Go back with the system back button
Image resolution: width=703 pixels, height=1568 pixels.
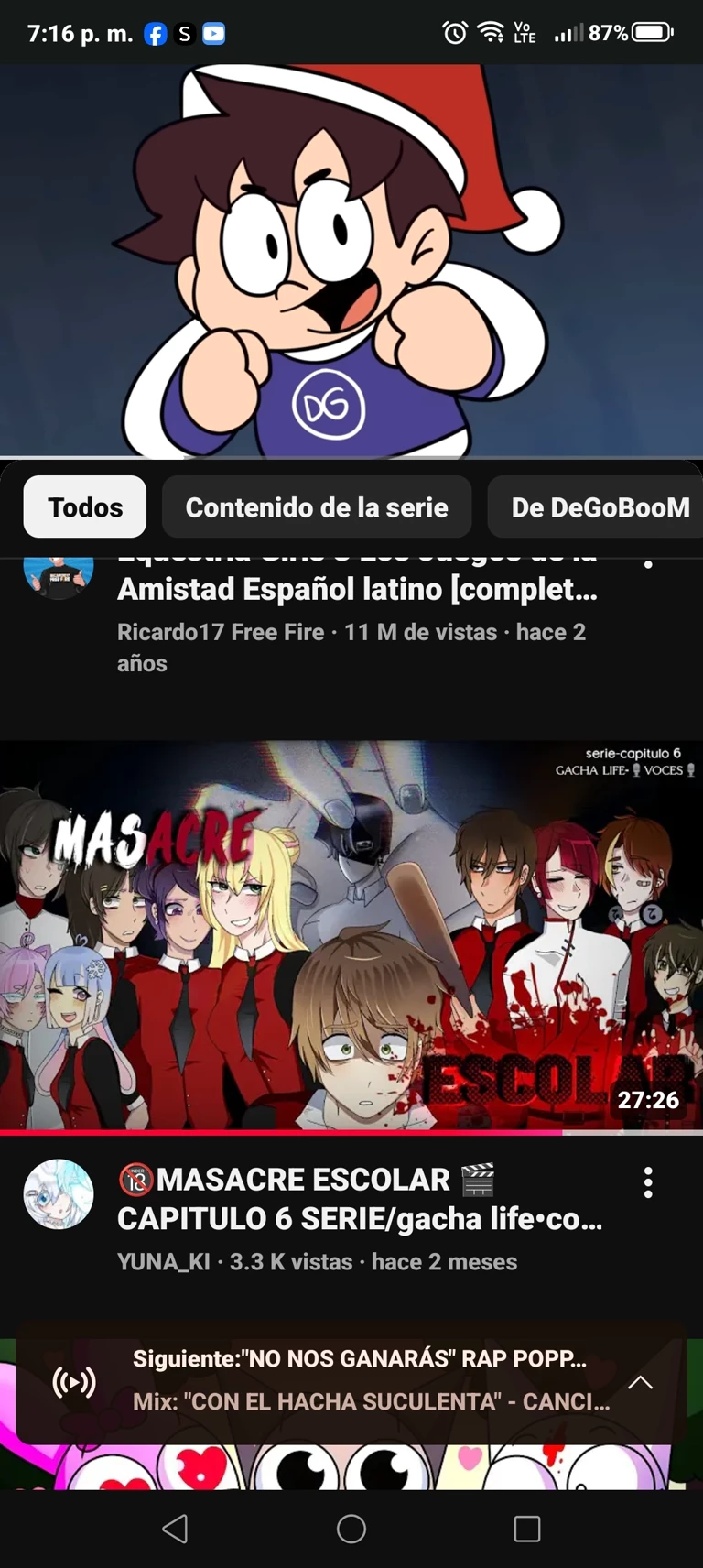pos(175,1529)
